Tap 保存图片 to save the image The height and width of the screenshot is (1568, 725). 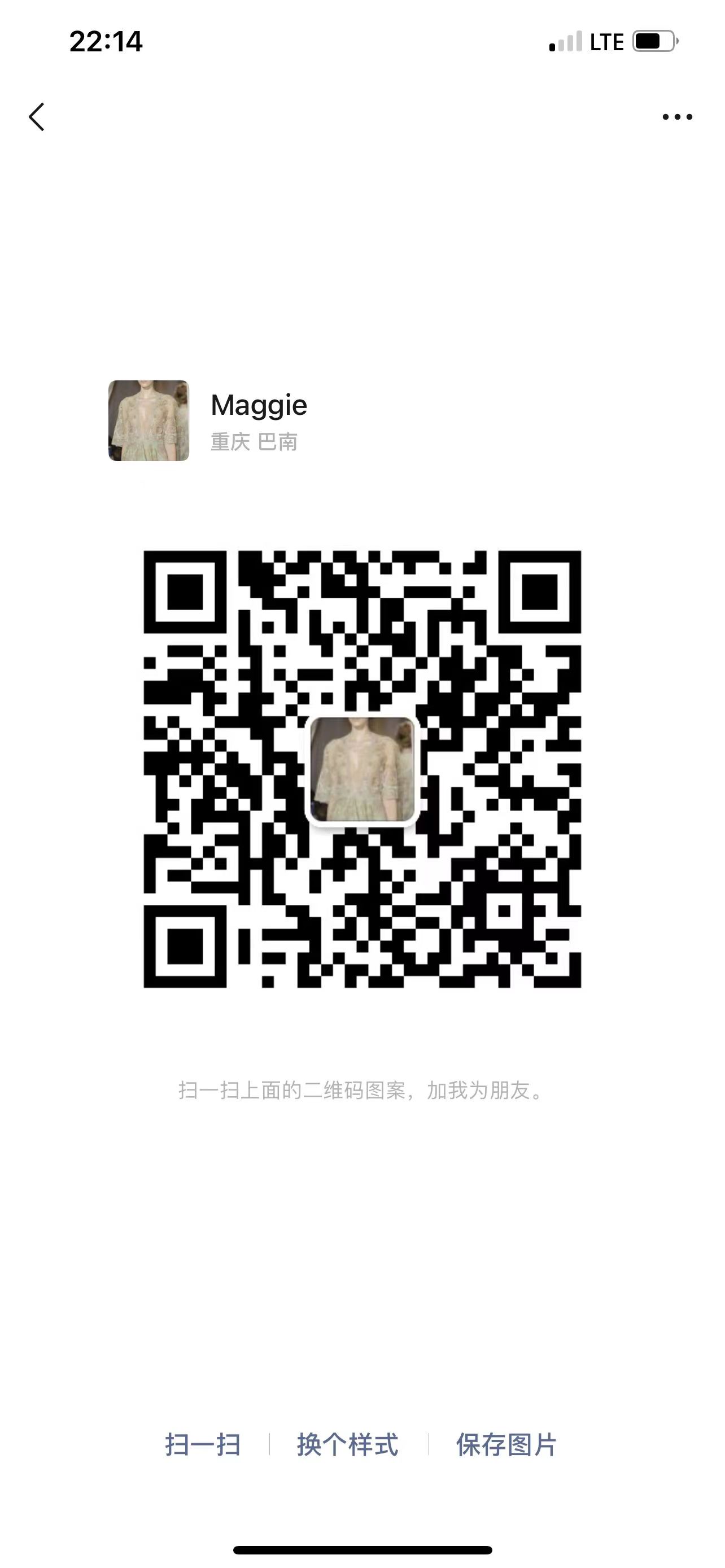point(506,1445)
